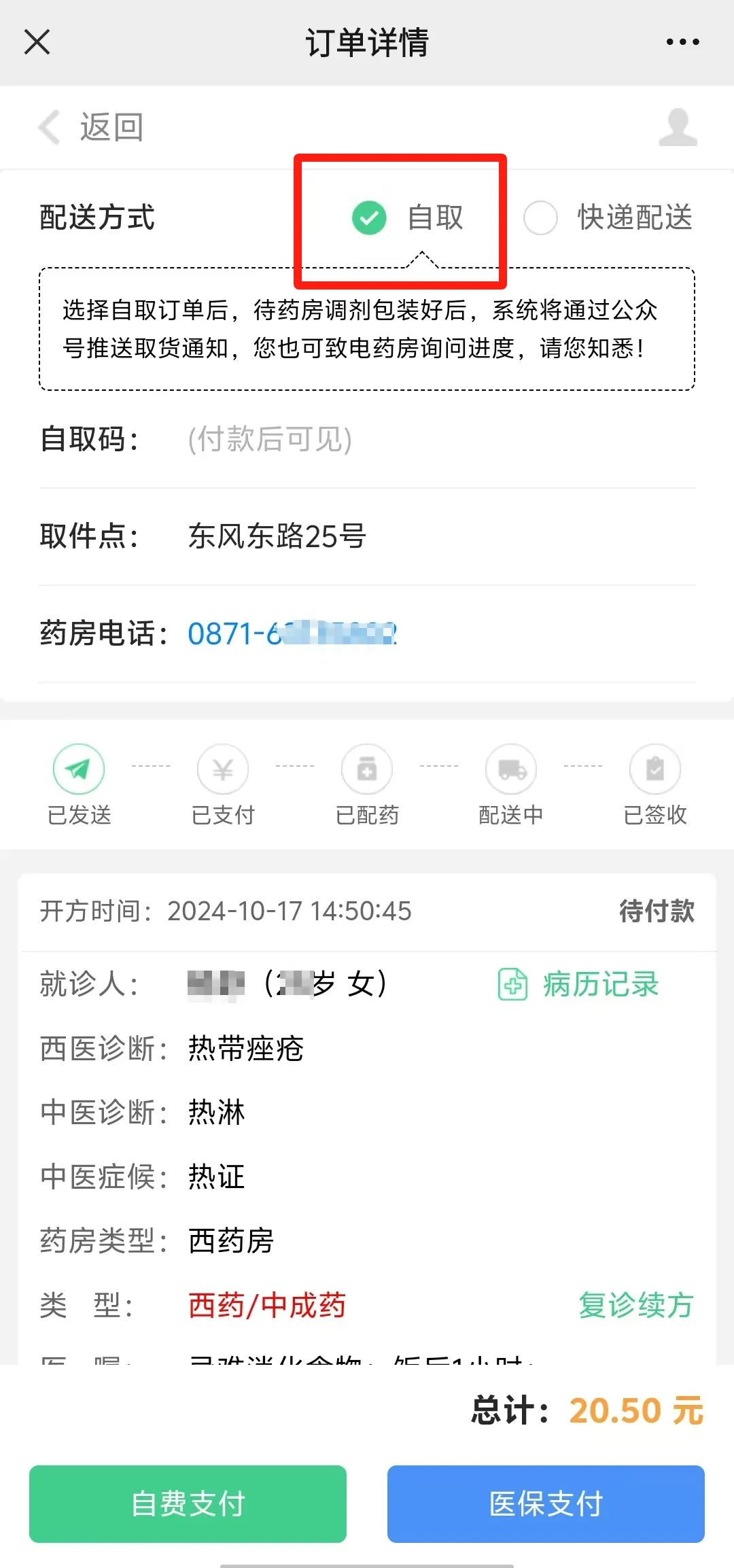Click the back chevron beside 返回
This screenshot has height=1568, width=734.
pyautogui.click(x=46, y=127)
